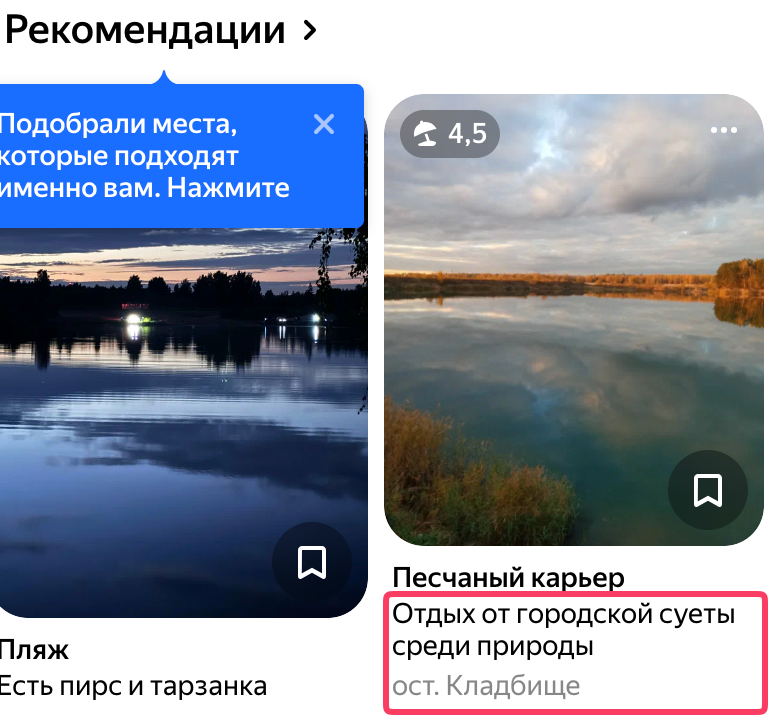Open the Песчаный карьер place card
Screen dimensions: 776x728
[x=574, y=320]
